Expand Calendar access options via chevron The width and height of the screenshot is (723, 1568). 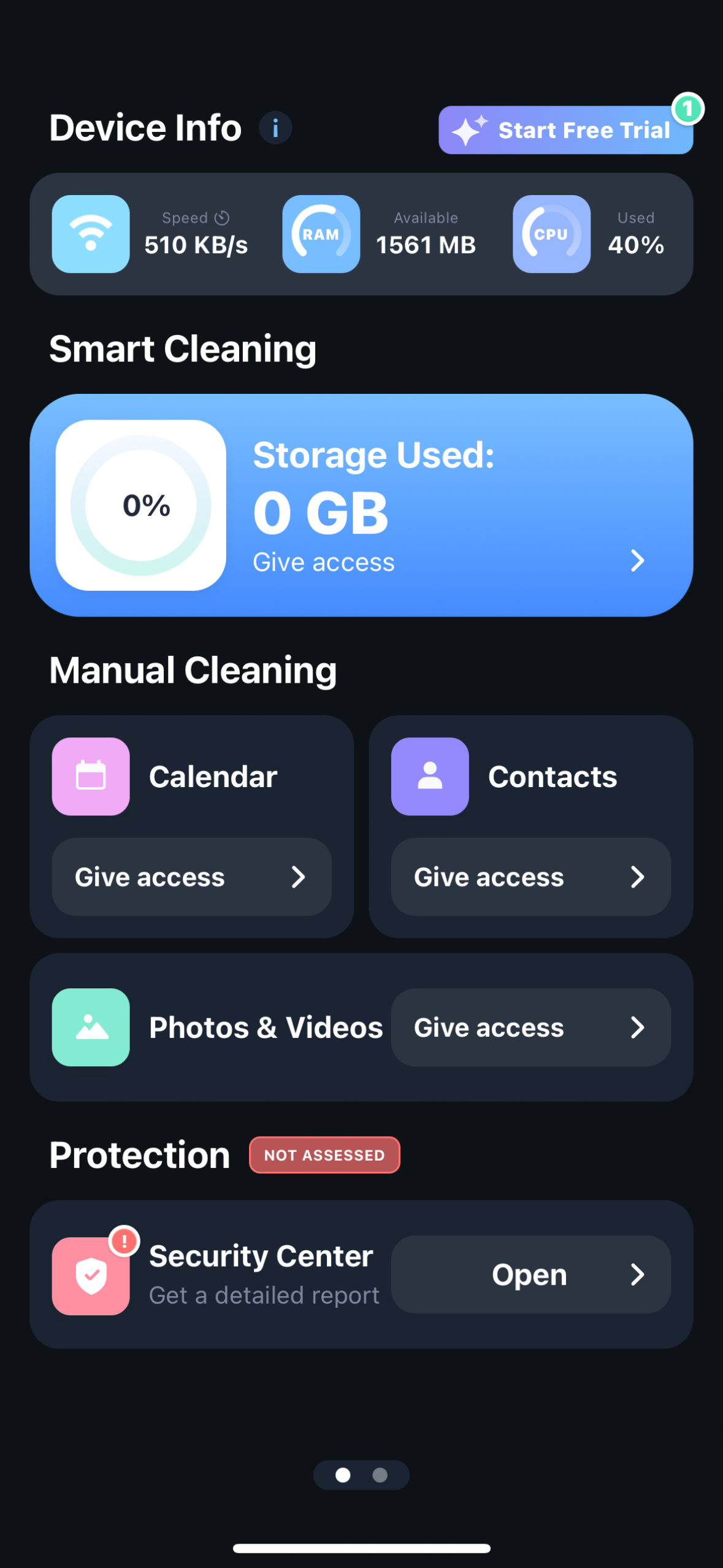click(x=300, y=877)
